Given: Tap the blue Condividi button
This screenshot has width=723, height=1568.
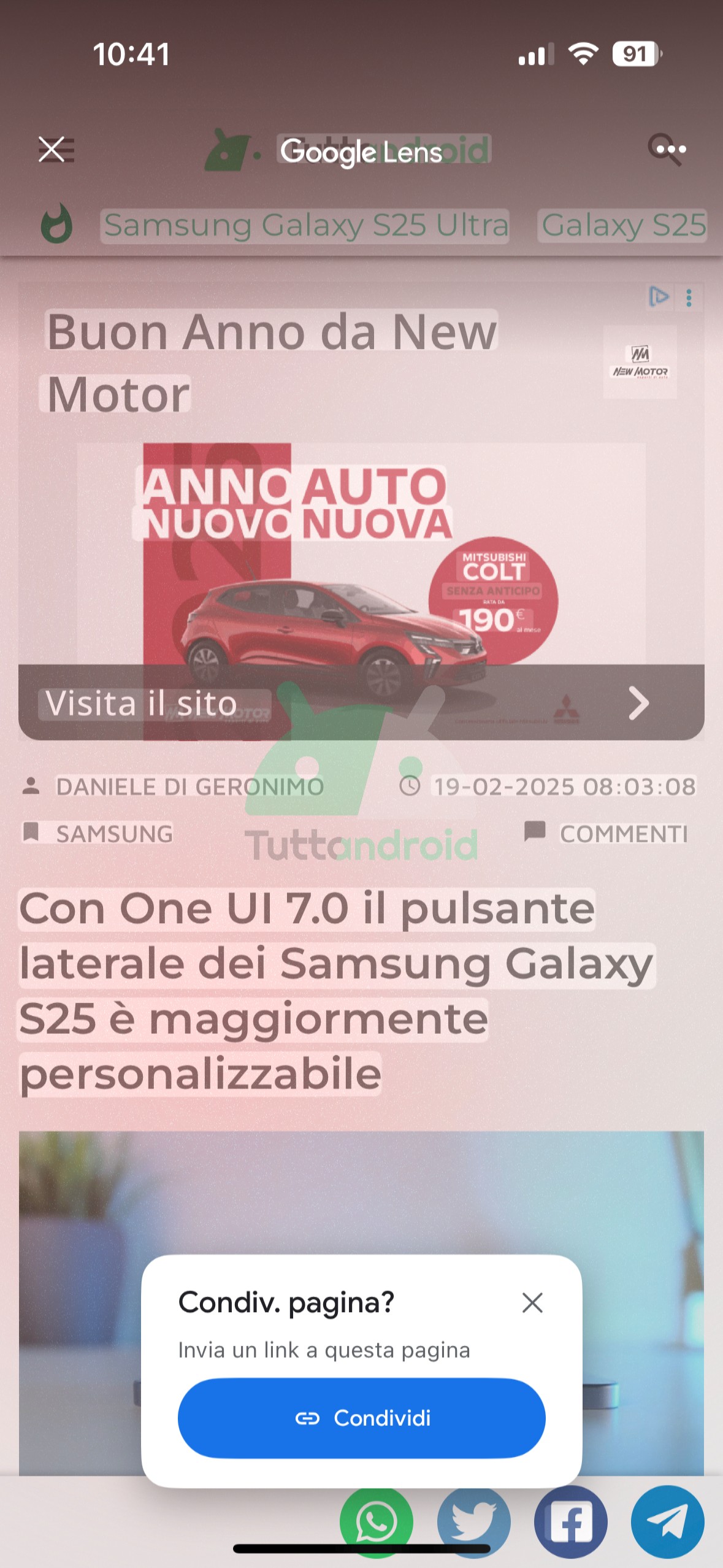Looking at the screenshot, I should coord(361,1418).
